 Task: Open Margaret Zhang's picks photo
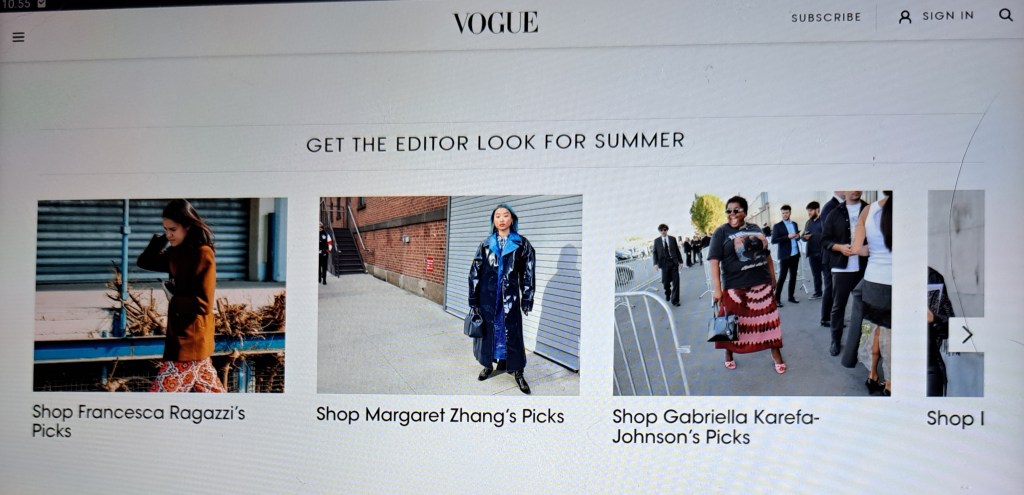click(449, 294)
